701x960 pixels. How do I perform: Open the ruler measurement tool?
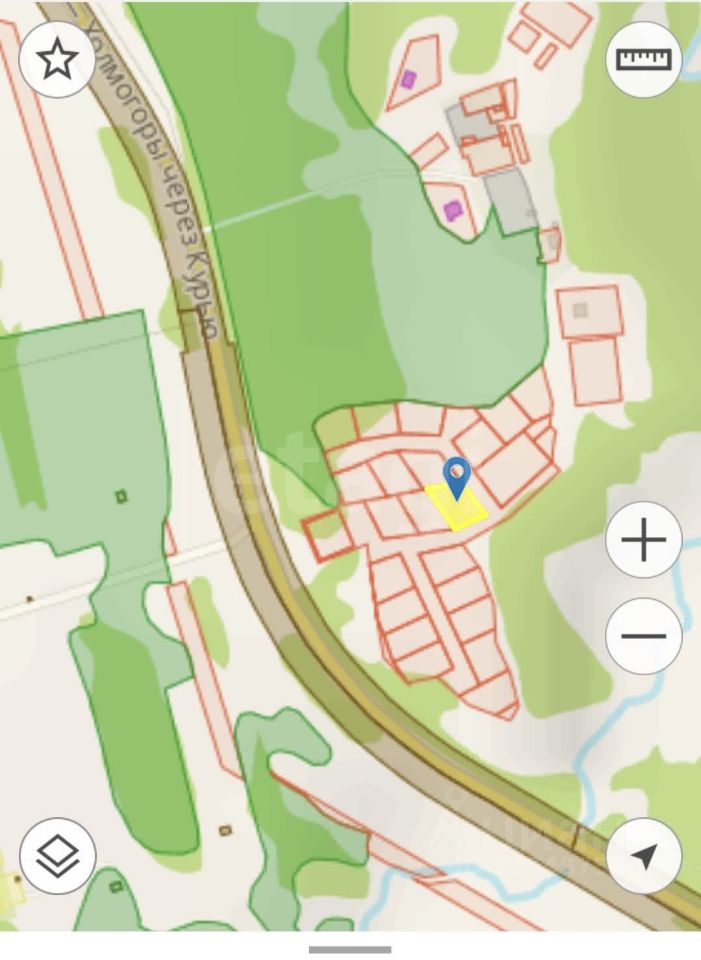[643, 59]
